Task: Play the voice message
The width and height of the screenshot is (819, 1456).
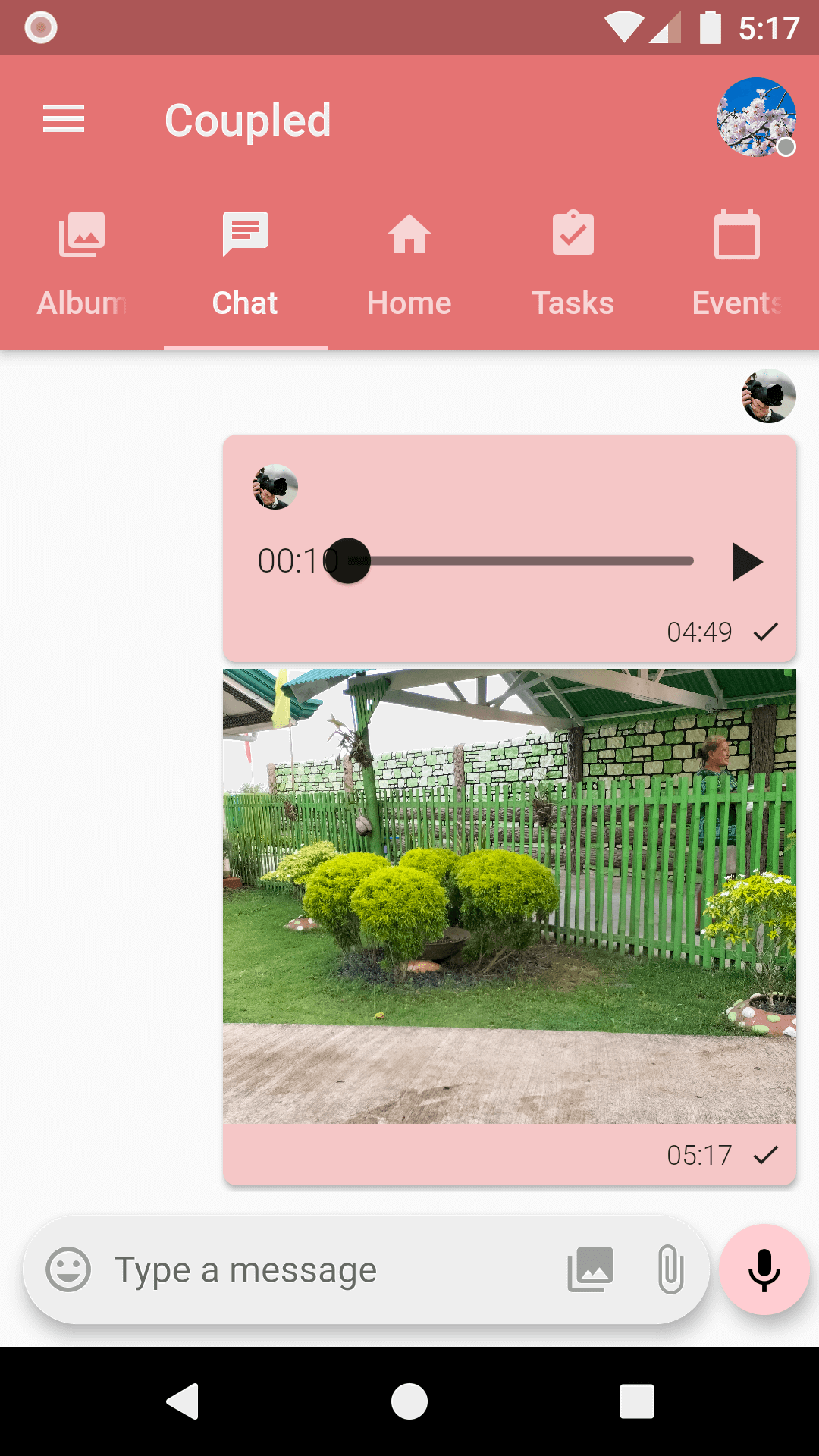Action: [x=746, y=562]
